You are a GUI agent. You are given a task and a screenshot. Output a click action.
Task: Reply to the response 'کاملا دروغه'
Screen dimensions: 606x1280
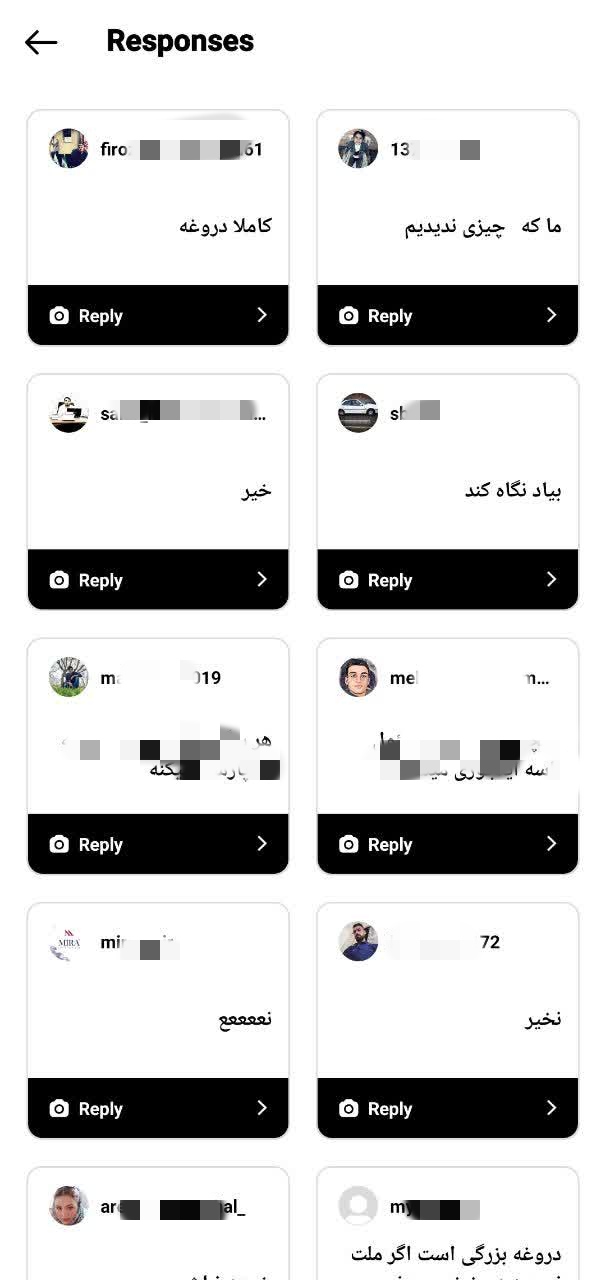coord(158,316)
